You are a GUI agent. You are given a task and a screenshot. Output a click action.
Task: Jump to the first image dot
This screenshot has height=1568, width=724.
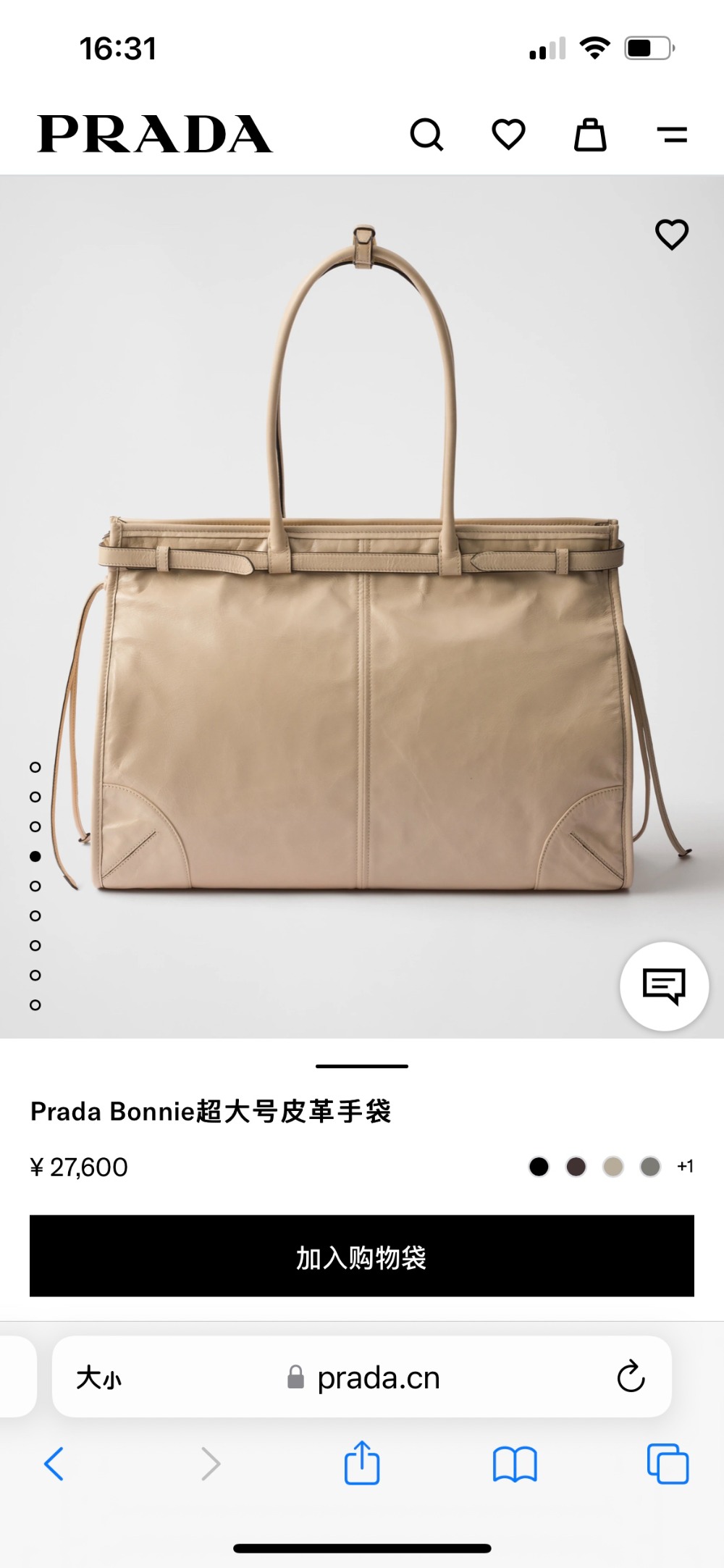click(x=35, y=767)
